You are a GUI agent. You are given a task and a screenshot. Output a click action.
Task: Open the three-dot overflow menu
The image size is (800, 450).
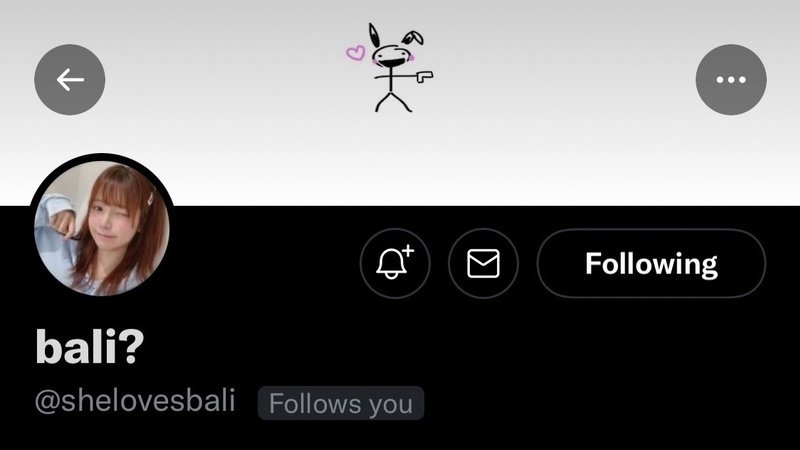[731, 80]
